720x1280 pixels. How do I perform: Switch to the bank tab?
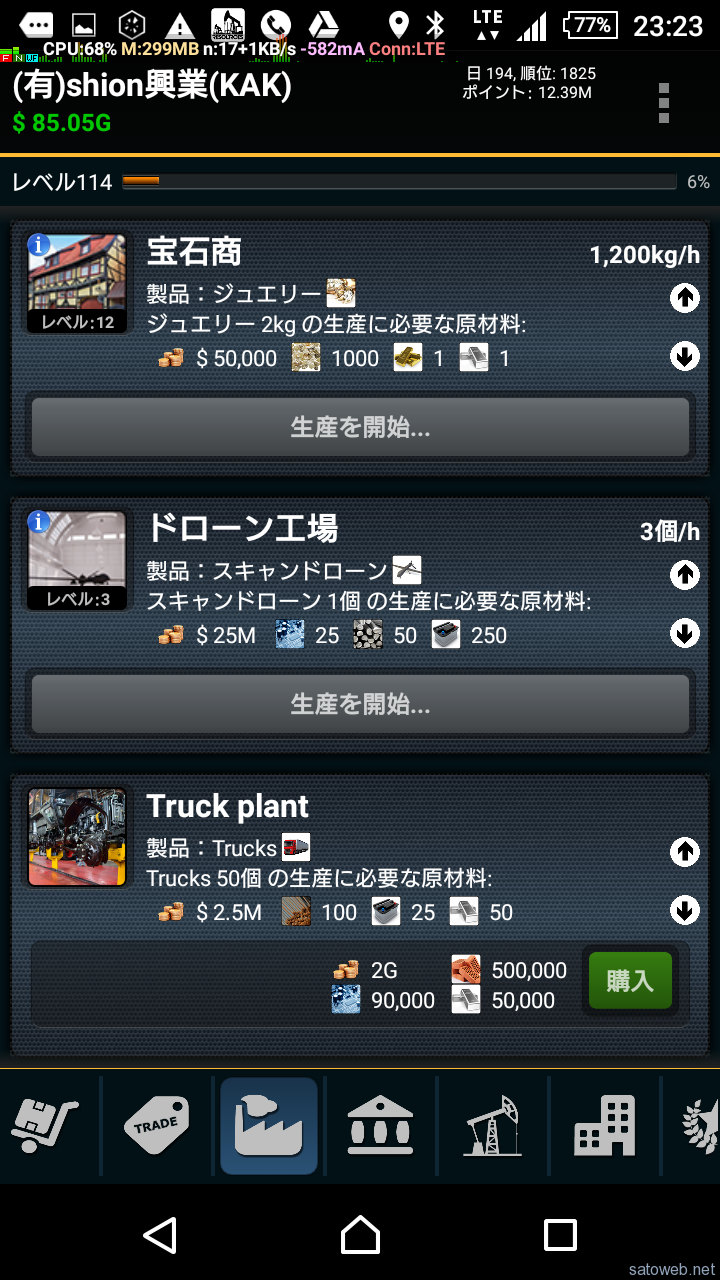coord(380,1125)
